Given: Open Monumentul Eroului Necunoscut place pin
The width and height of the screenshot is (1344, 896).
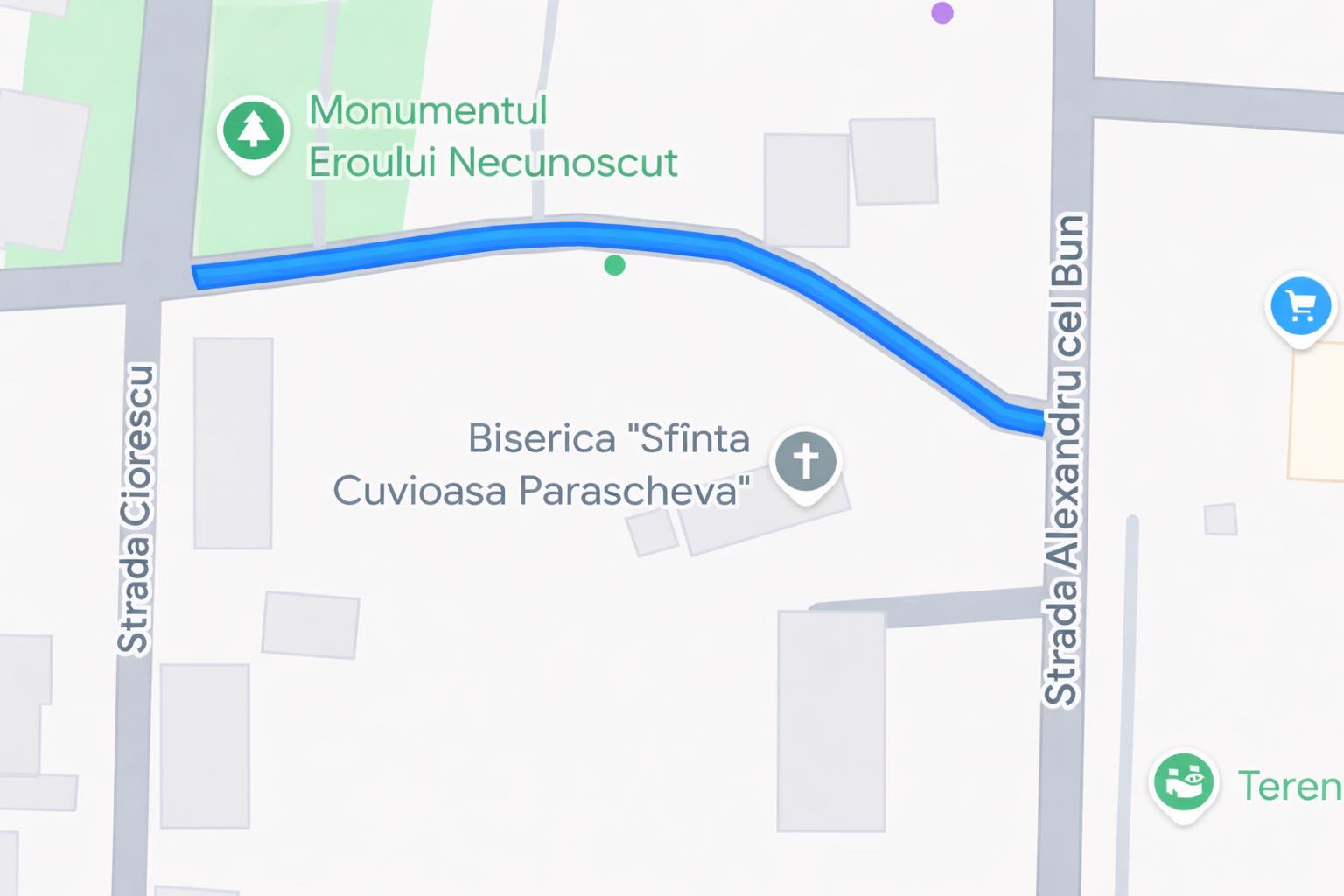Looking at the screenshot, I should coord(254,132).
